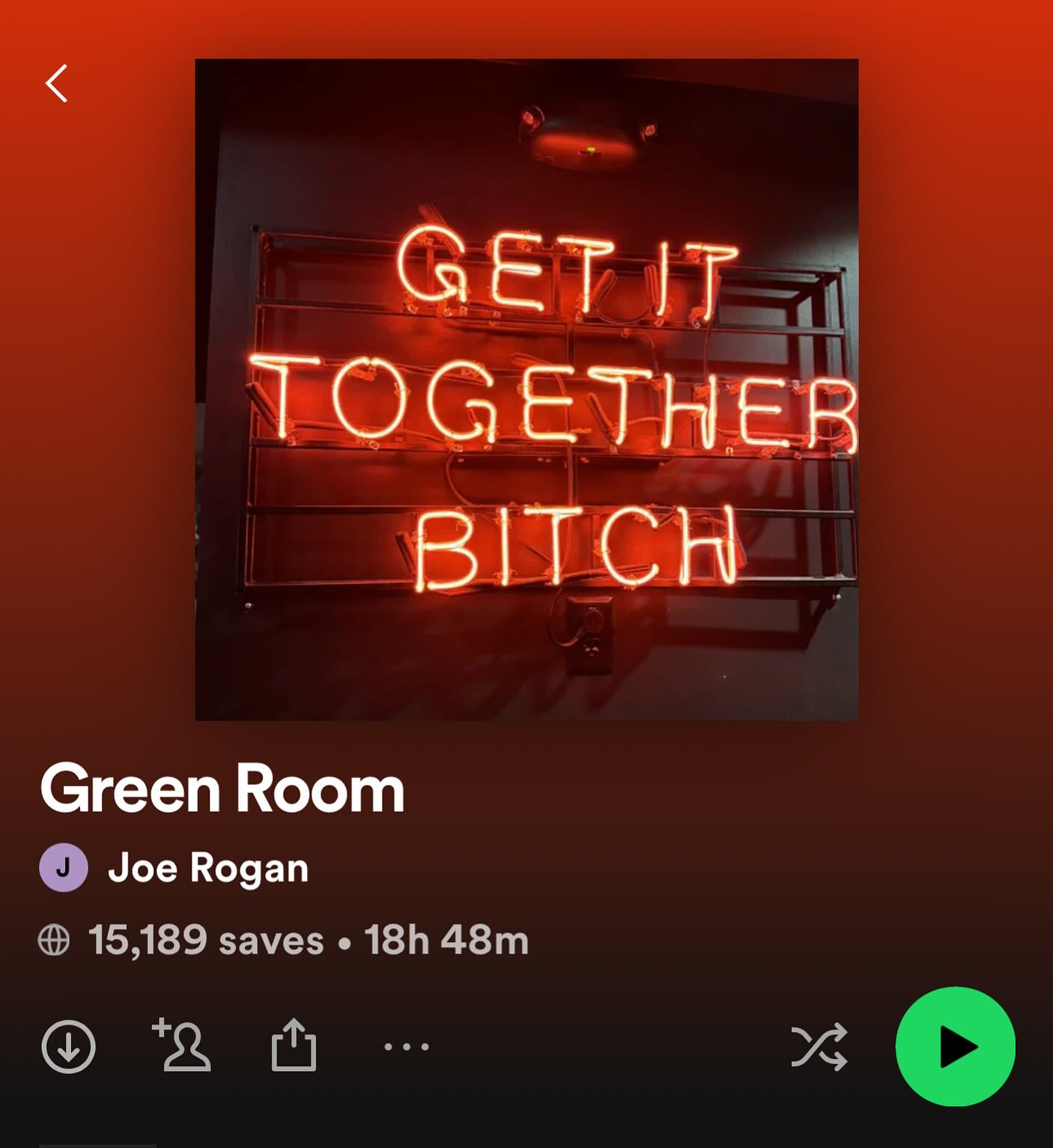Play the Green Room playlist
The width and height of the screenshot is (1053, 1148).
point(955,1046)
